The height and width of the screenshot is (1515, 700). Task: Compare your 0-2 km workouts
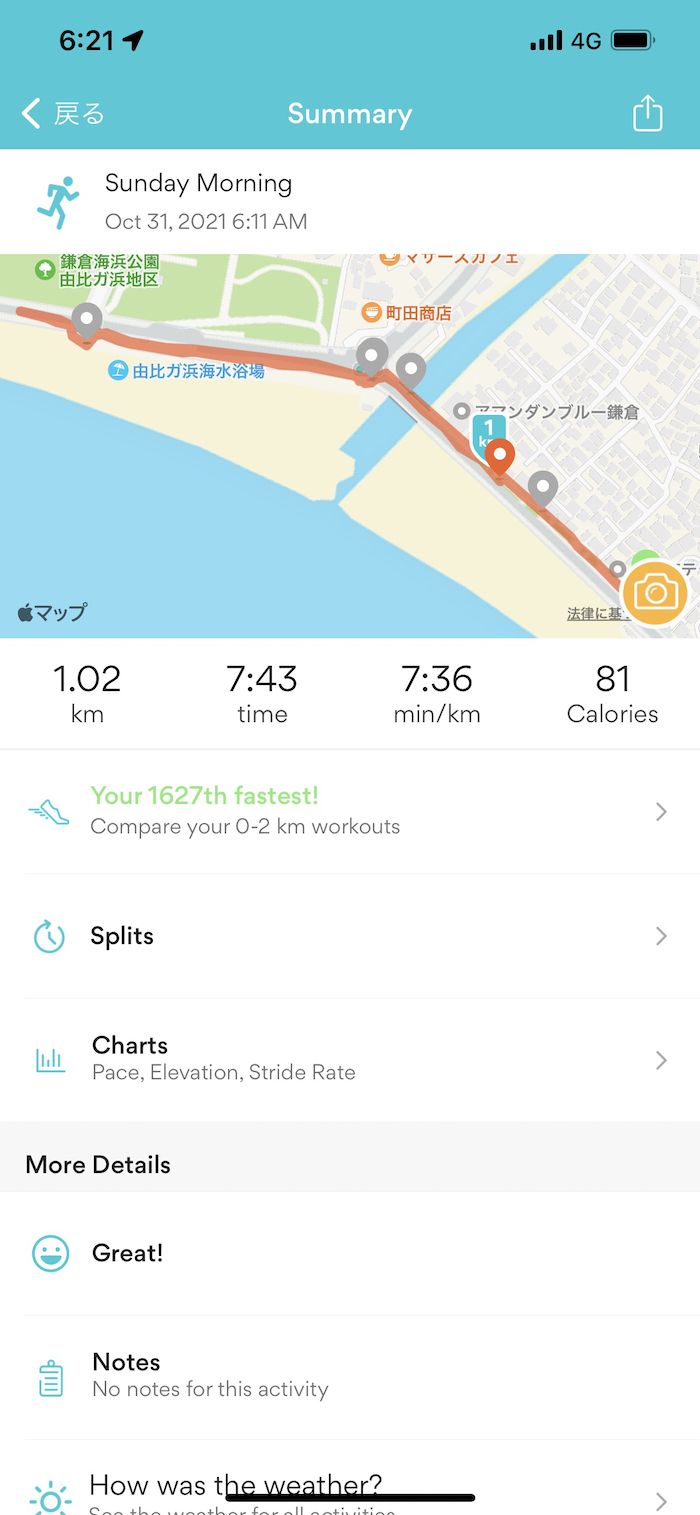click(349, 811)
